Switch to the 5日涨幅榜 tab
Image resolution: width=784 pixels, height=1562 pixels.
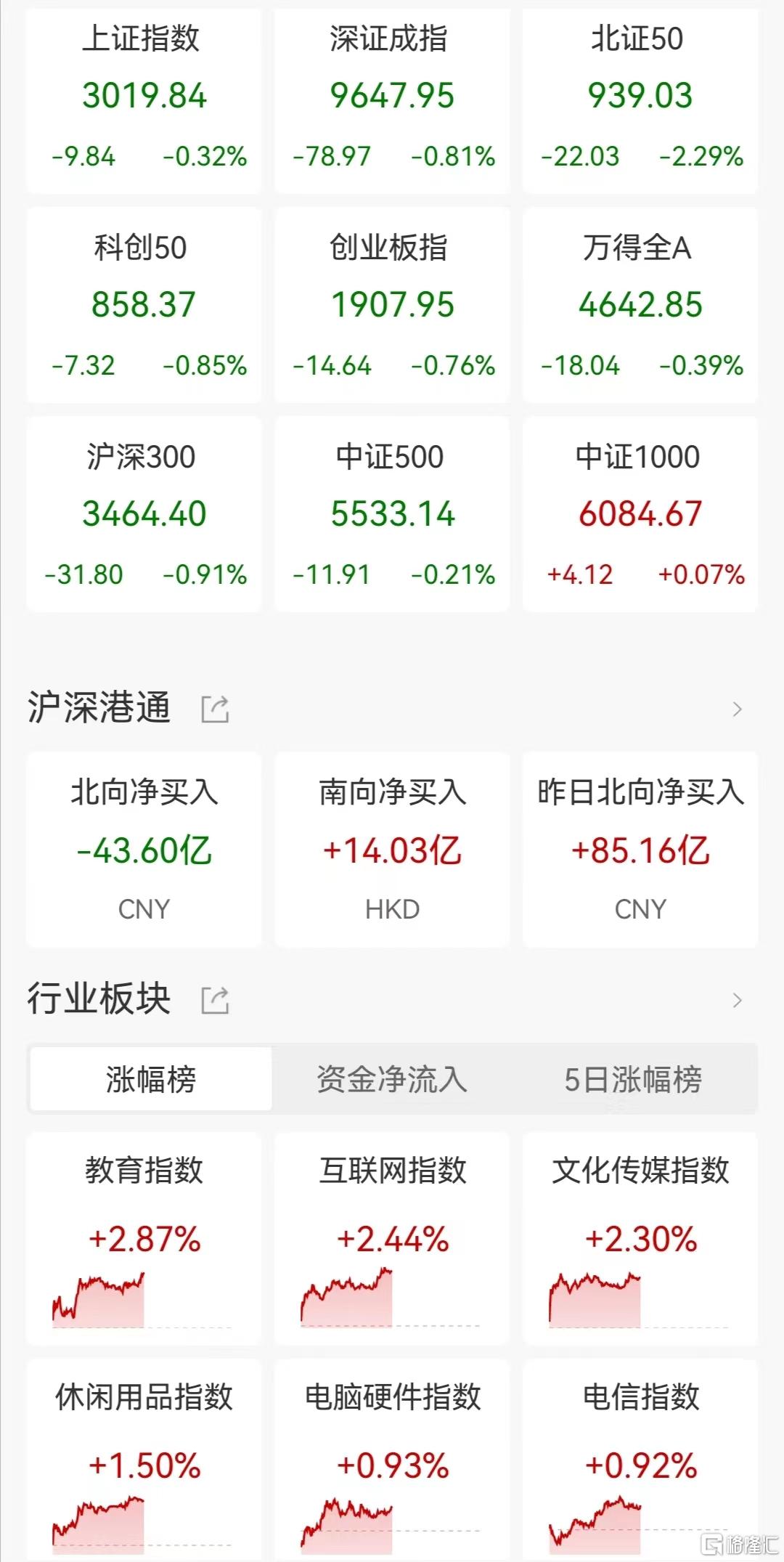(x=633, y=1079)
